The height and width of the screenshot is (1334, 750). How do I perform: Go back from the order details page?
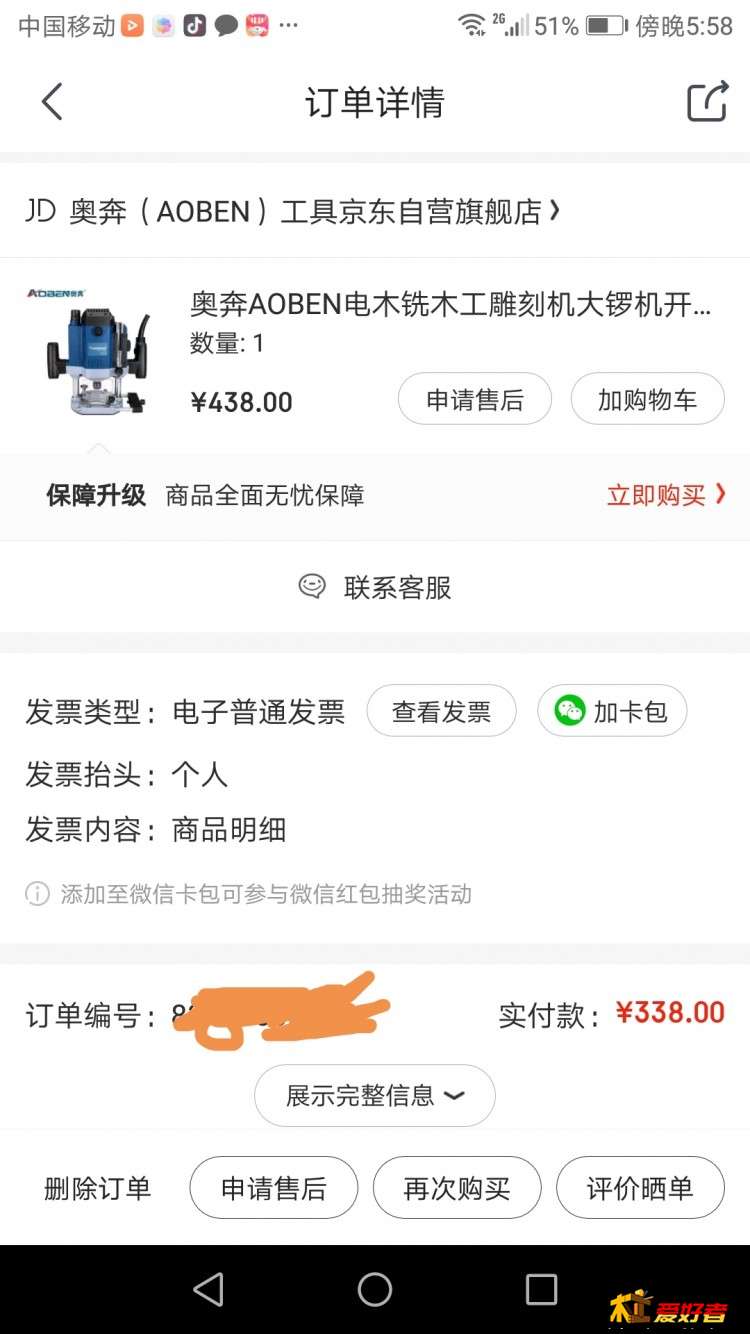pos(52,102)
